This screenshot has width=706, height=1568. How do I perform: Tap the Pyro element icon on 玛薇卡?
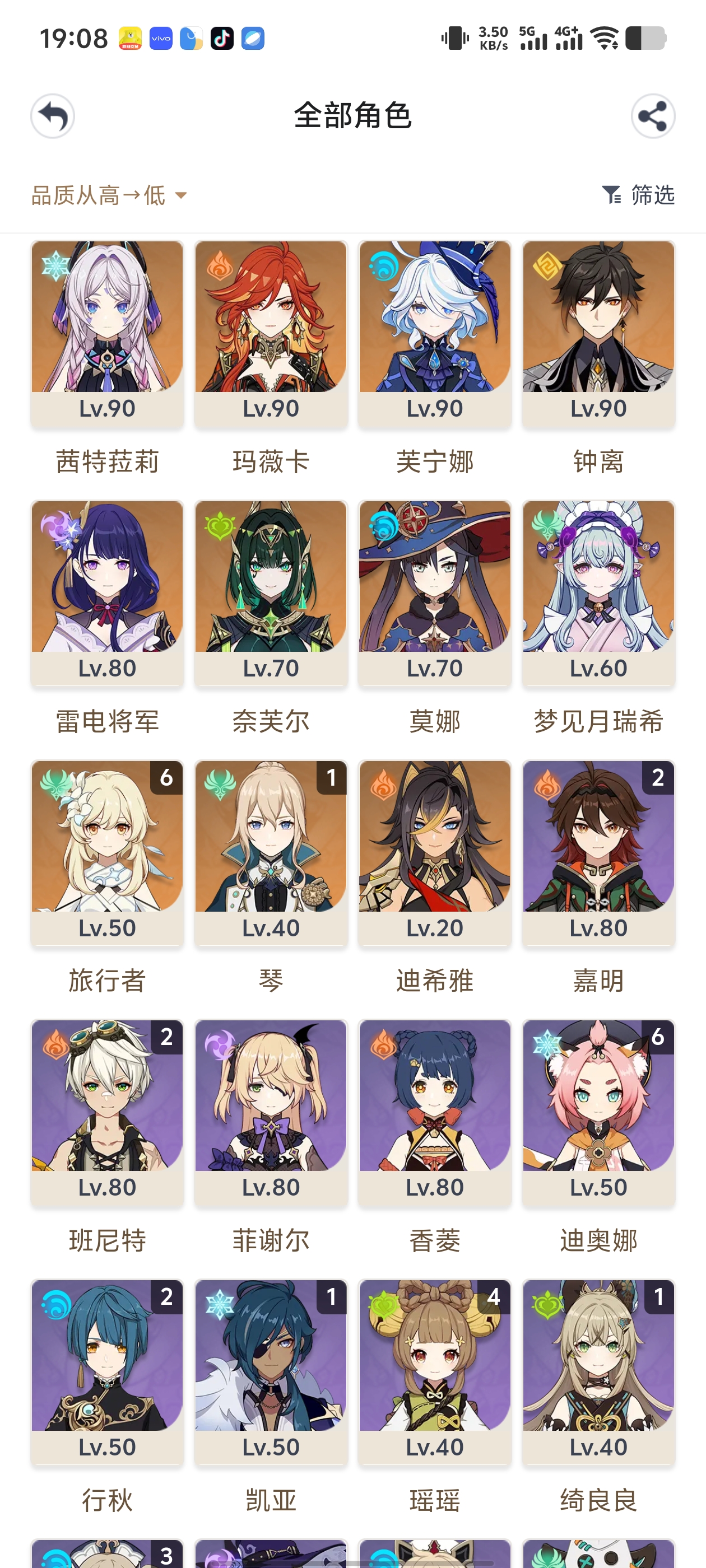(219, 265)
